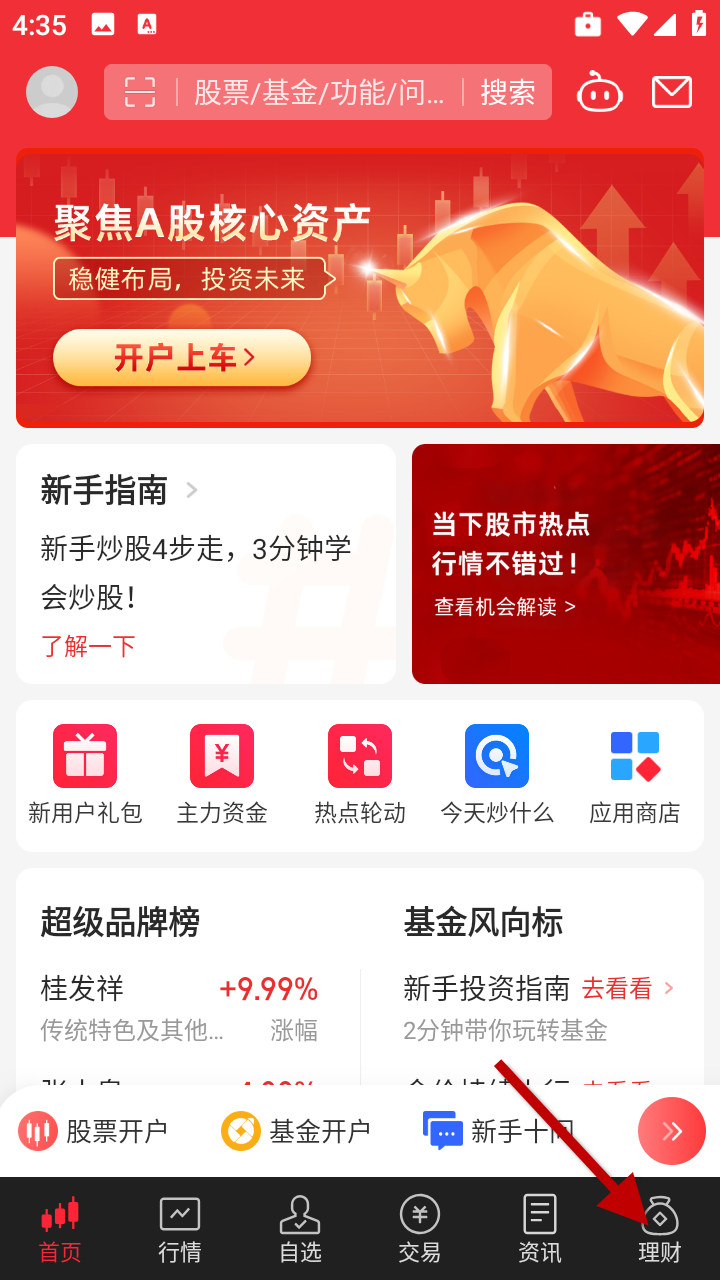Open 今天炒什么
This screenshot has height=1280, width=720.
pyautogui.click(x=497, y=774)
